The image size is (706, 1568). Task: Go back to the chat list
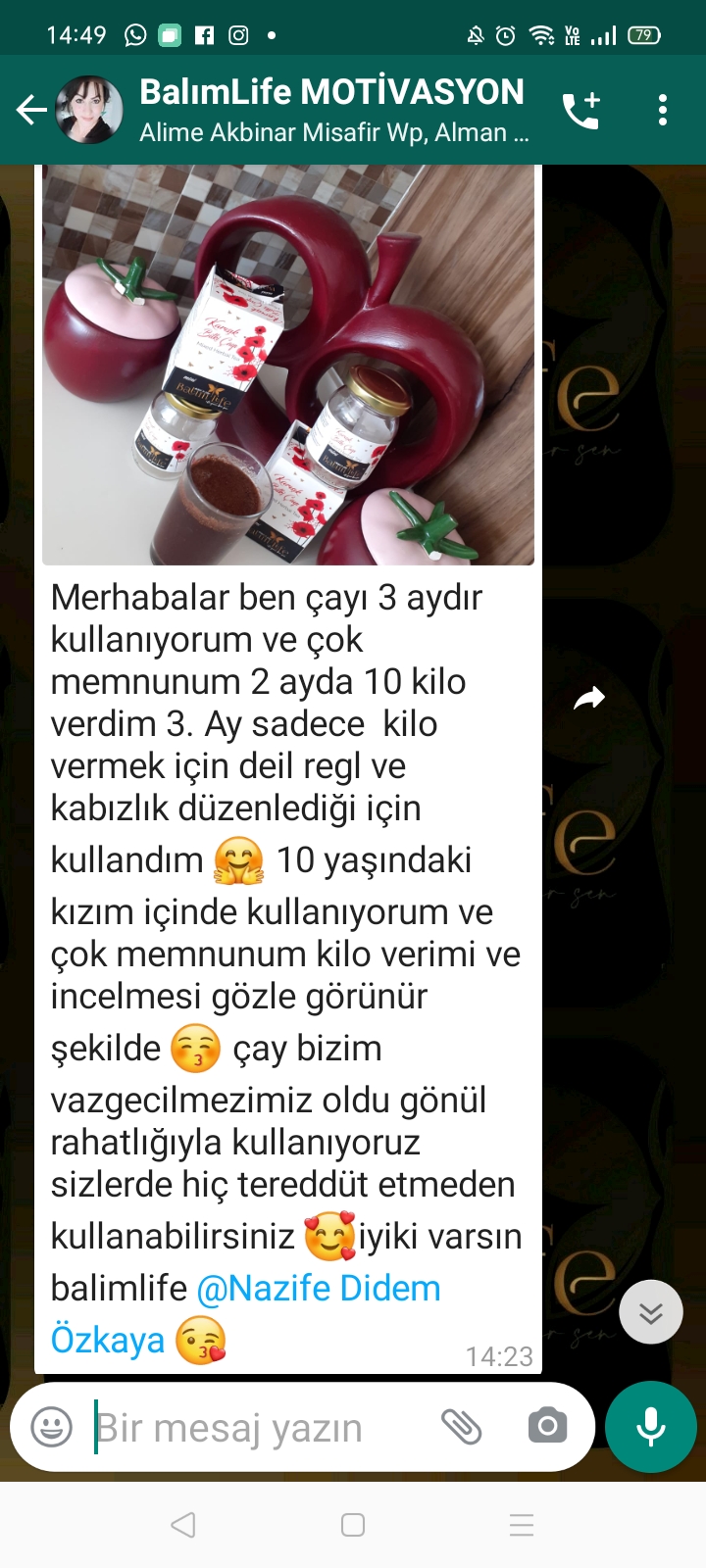click(x=32, y=110)
